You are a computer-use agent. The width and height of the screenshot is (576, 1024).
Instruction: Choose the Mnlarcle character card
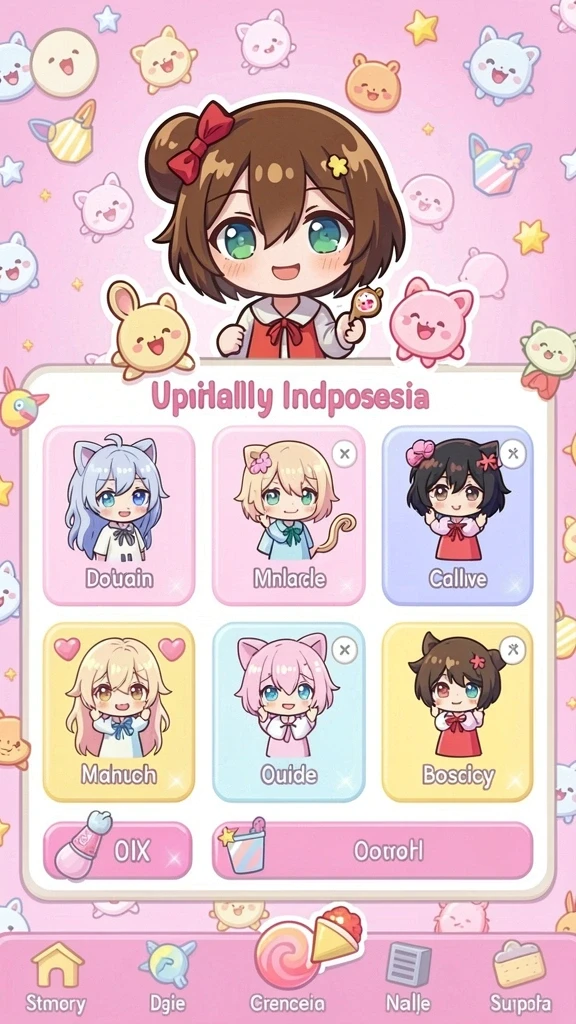(x=289, y=515)
